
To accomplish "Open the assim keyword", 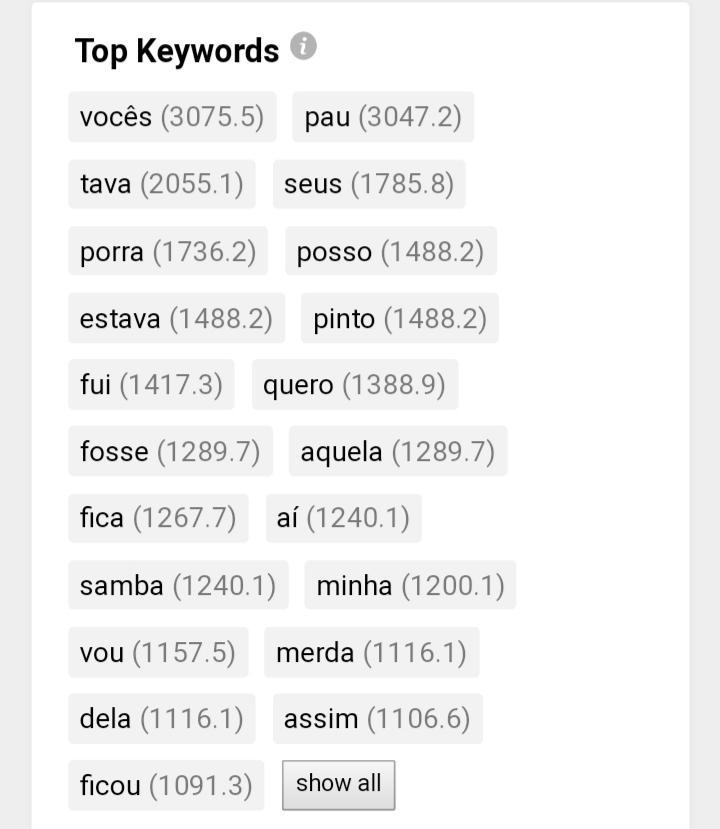I will click(x=380, y=719).
